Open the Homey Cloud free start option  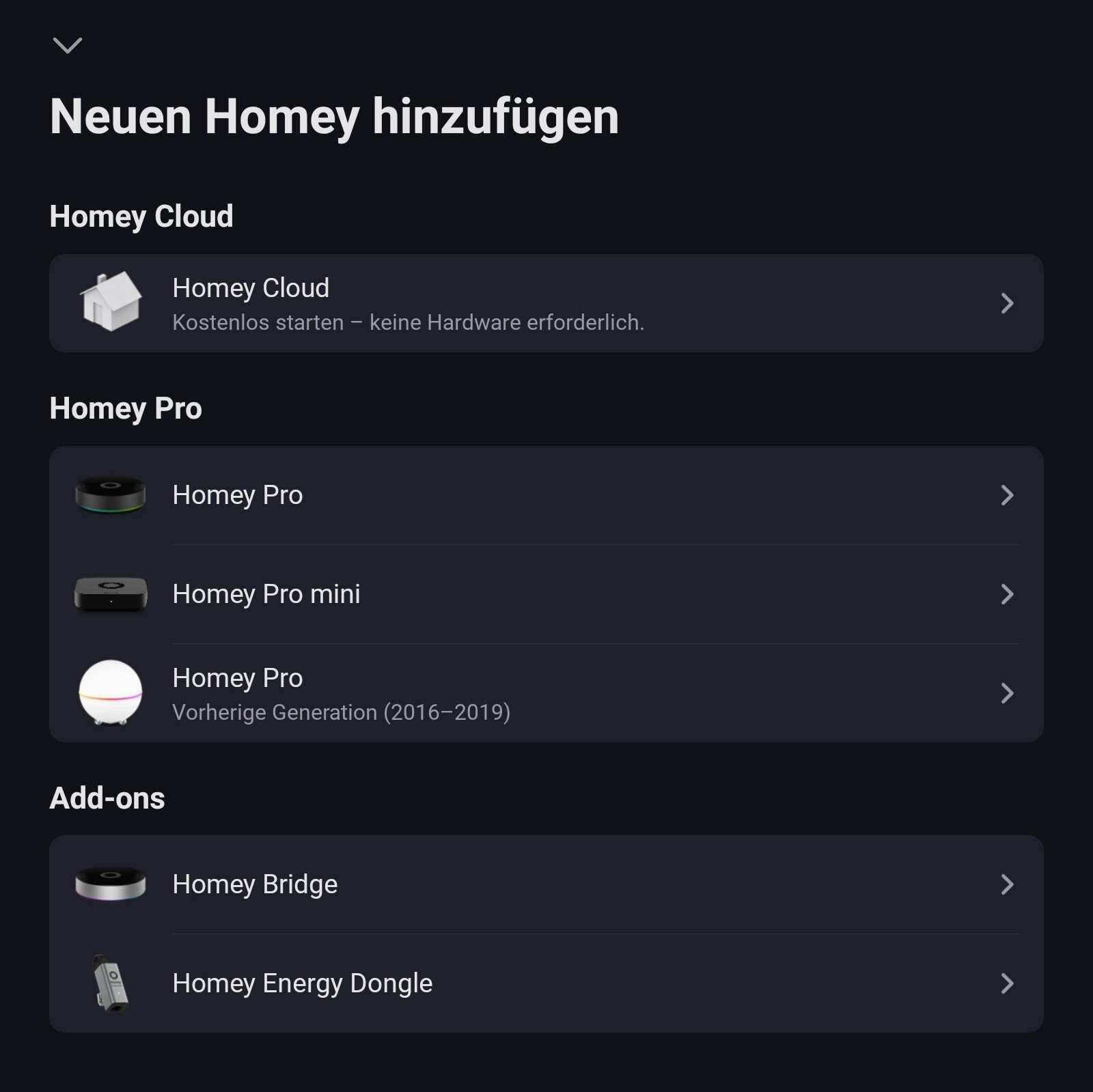pos(545,303)
